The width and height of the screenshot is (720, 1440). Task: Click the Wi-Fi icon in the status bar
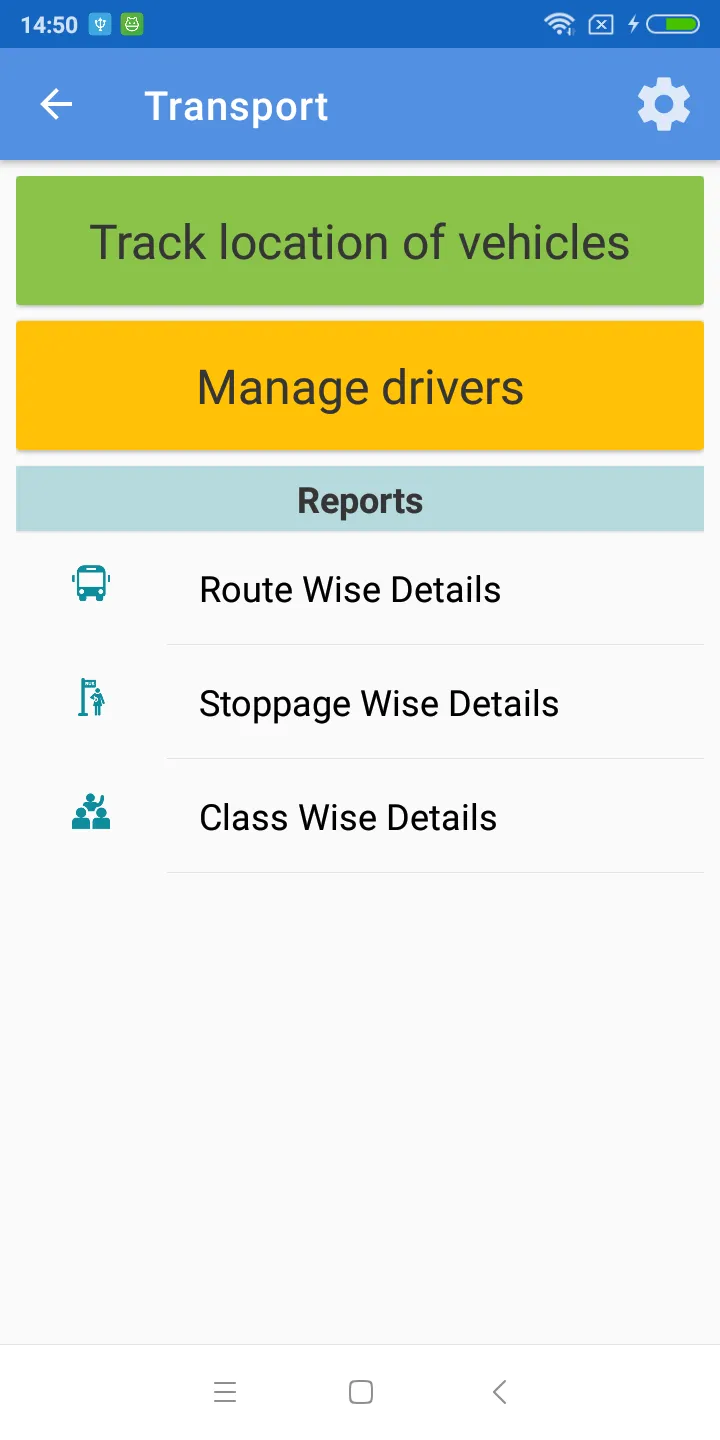tap(559, 23)
